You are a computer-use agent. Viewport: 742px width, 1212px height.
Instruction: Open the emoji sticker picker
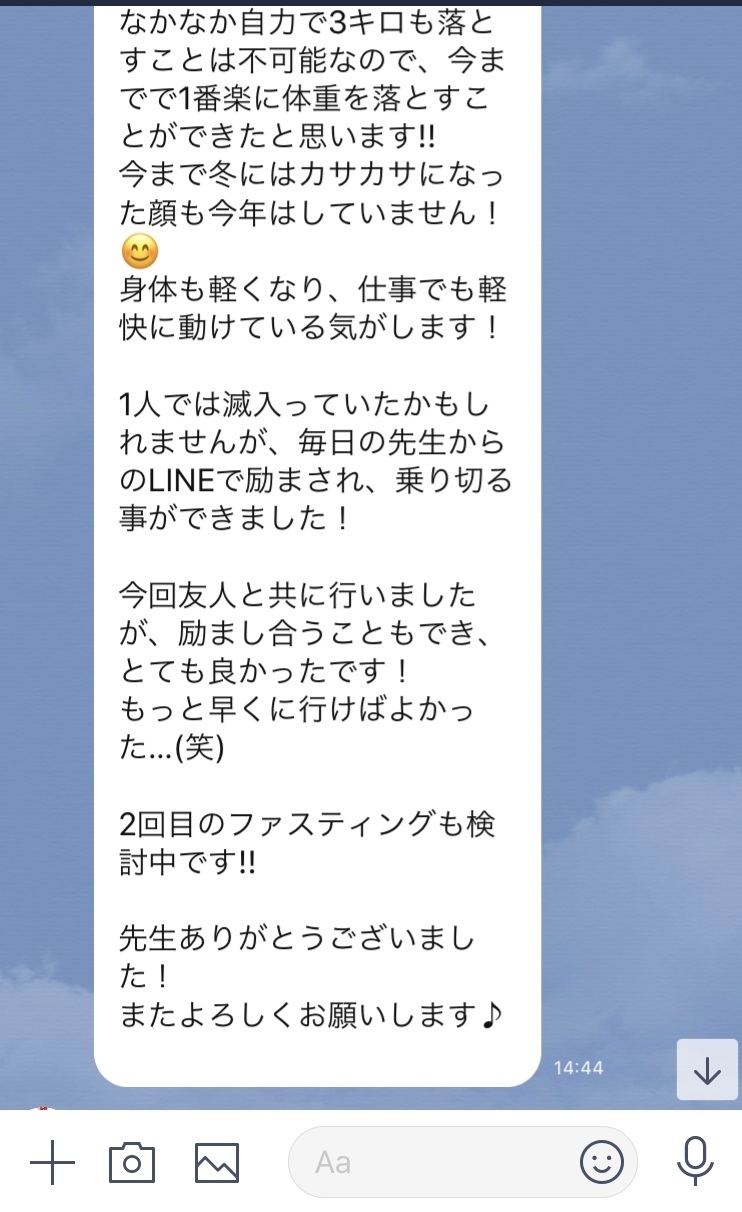(601, 1162)
